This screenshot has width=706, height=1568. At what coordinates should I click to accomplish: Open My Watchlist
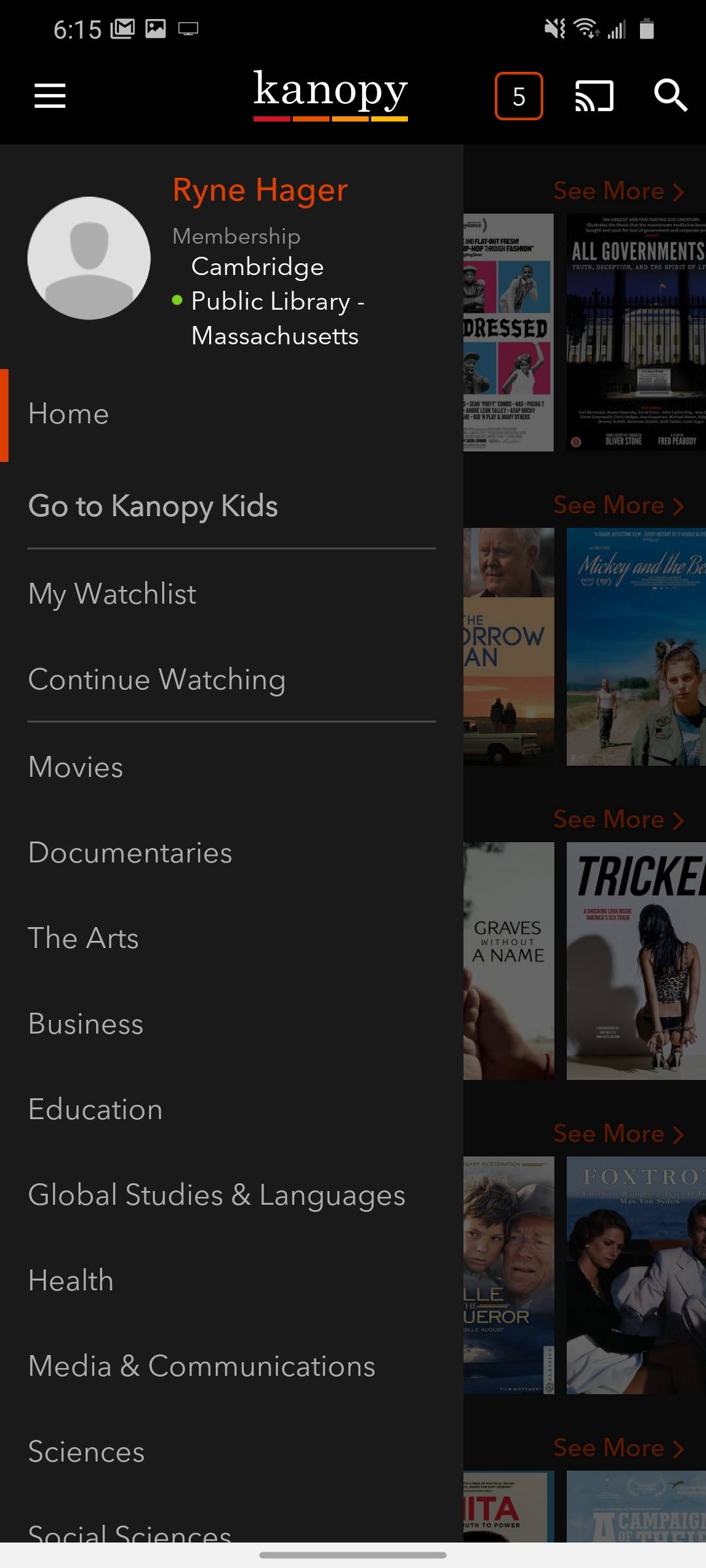[112, 594]
